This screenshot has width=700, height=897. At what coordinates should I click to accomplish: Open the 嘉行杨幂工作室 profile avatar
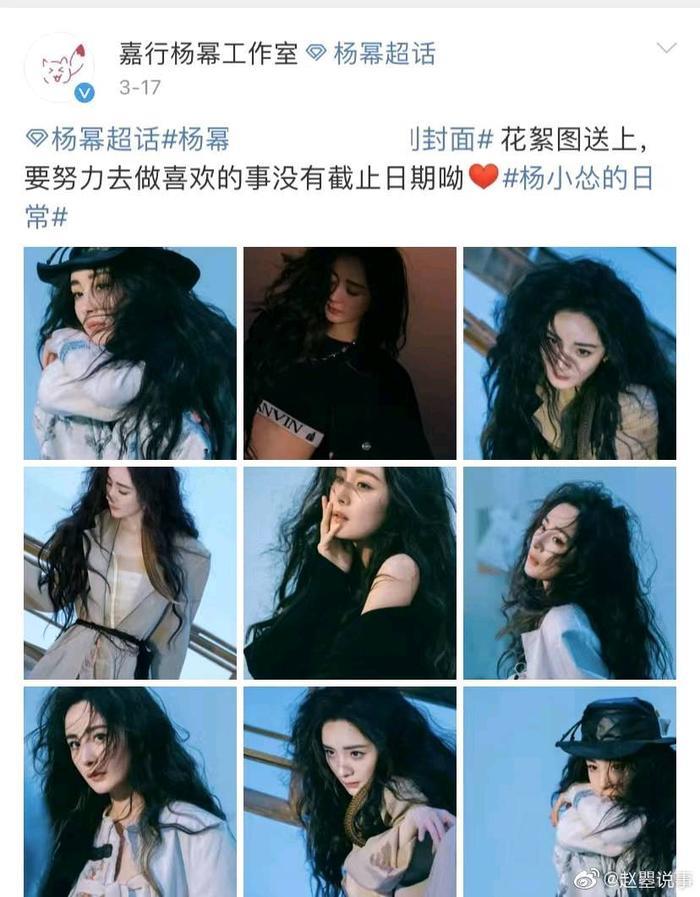pos(59,68)
